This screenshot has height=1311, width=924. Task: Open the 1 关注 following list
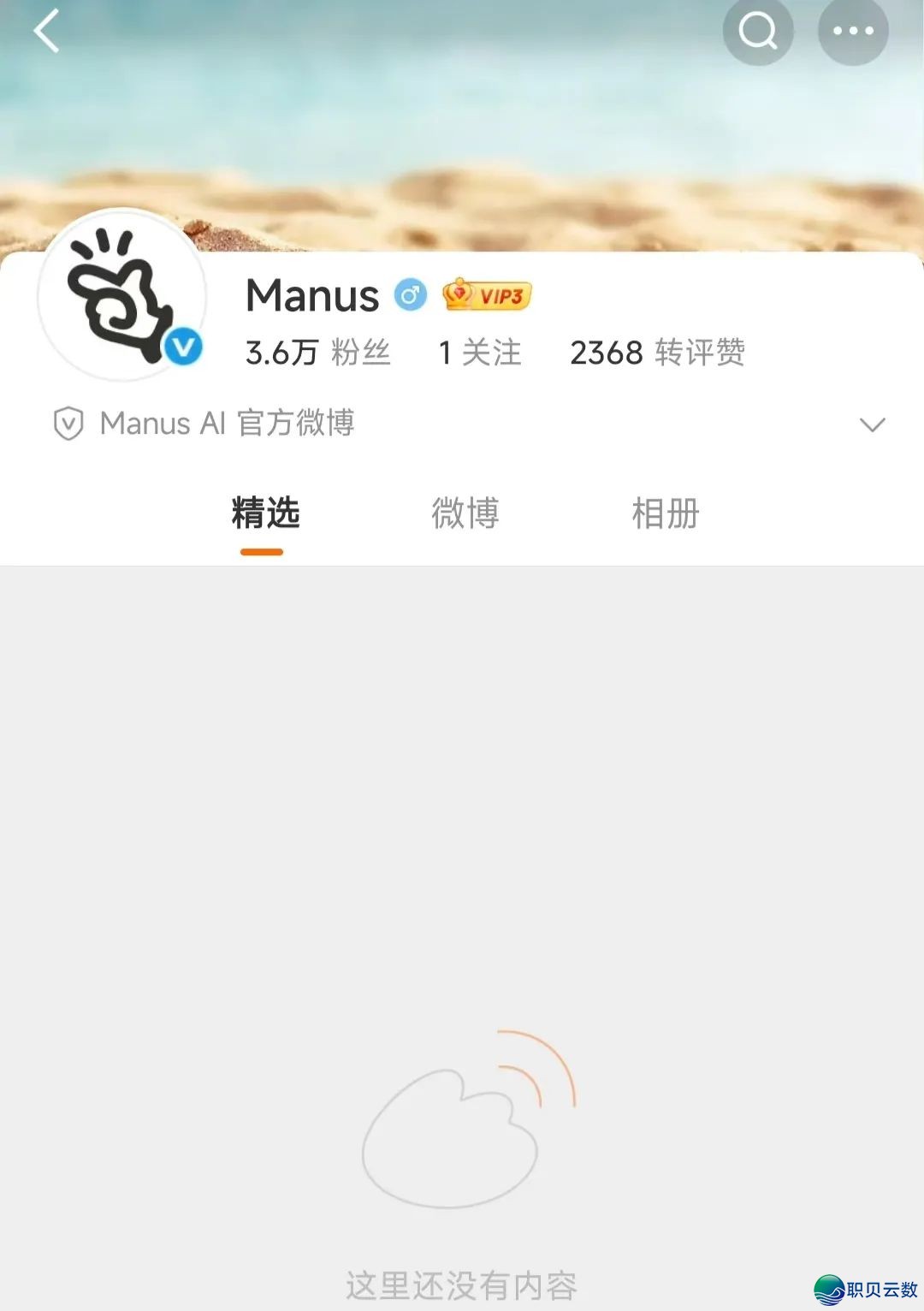pyautogui.click(x=479, y=353)
